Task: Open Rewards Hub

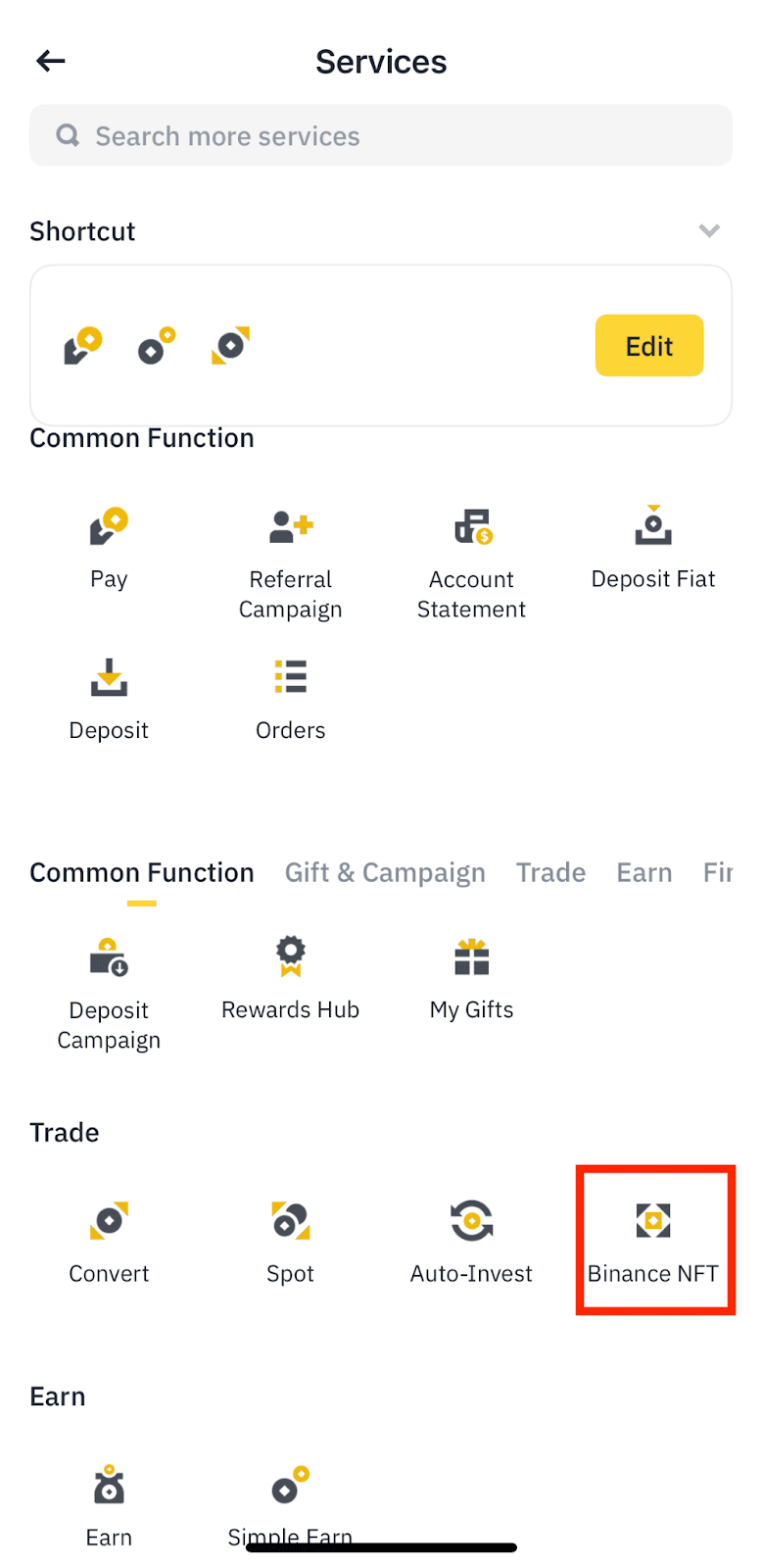Action: [291, 978]
